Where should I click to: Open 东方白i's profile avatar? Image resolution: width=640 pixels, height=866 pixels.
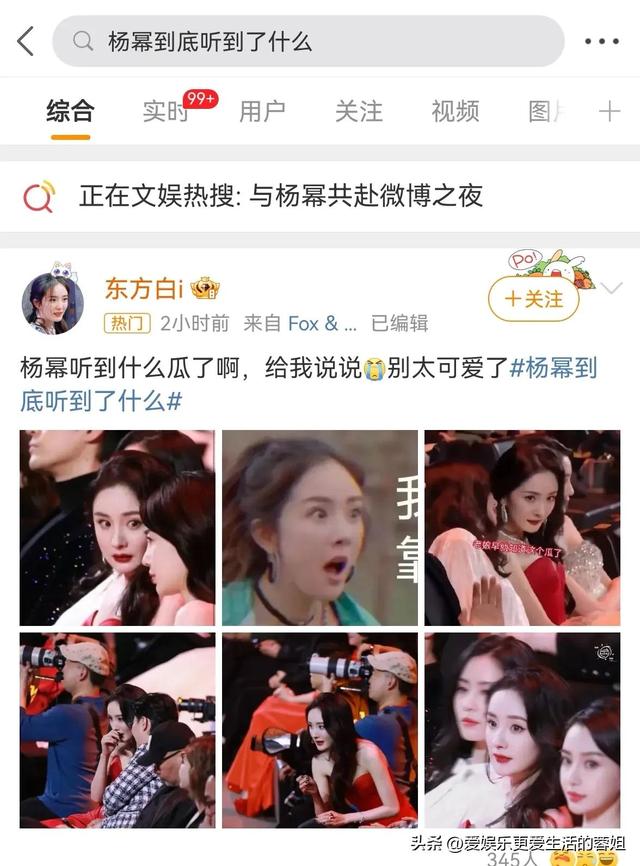coord(52,302)
